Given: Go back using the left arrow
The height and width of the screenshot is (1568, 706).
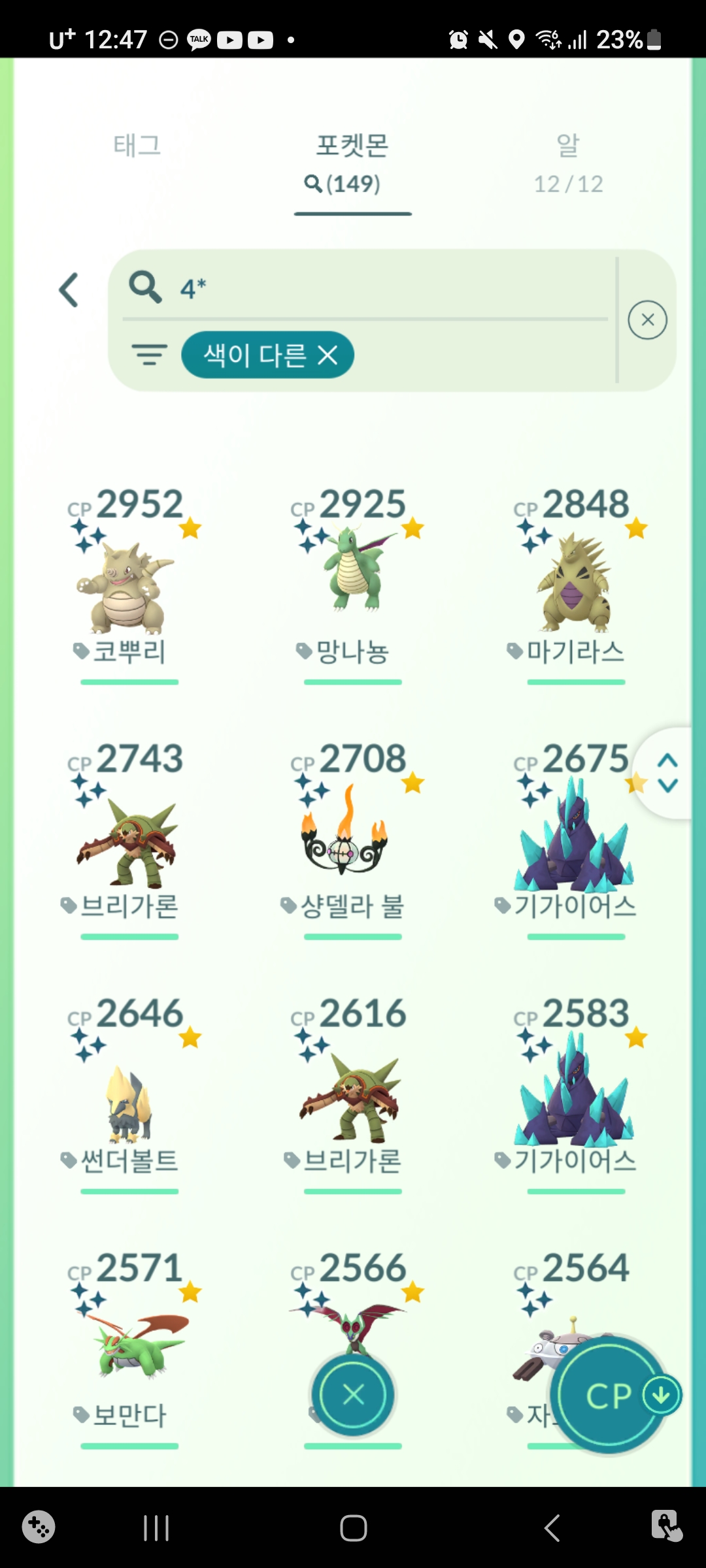Looking at the screenshot, I should (69, 290).
